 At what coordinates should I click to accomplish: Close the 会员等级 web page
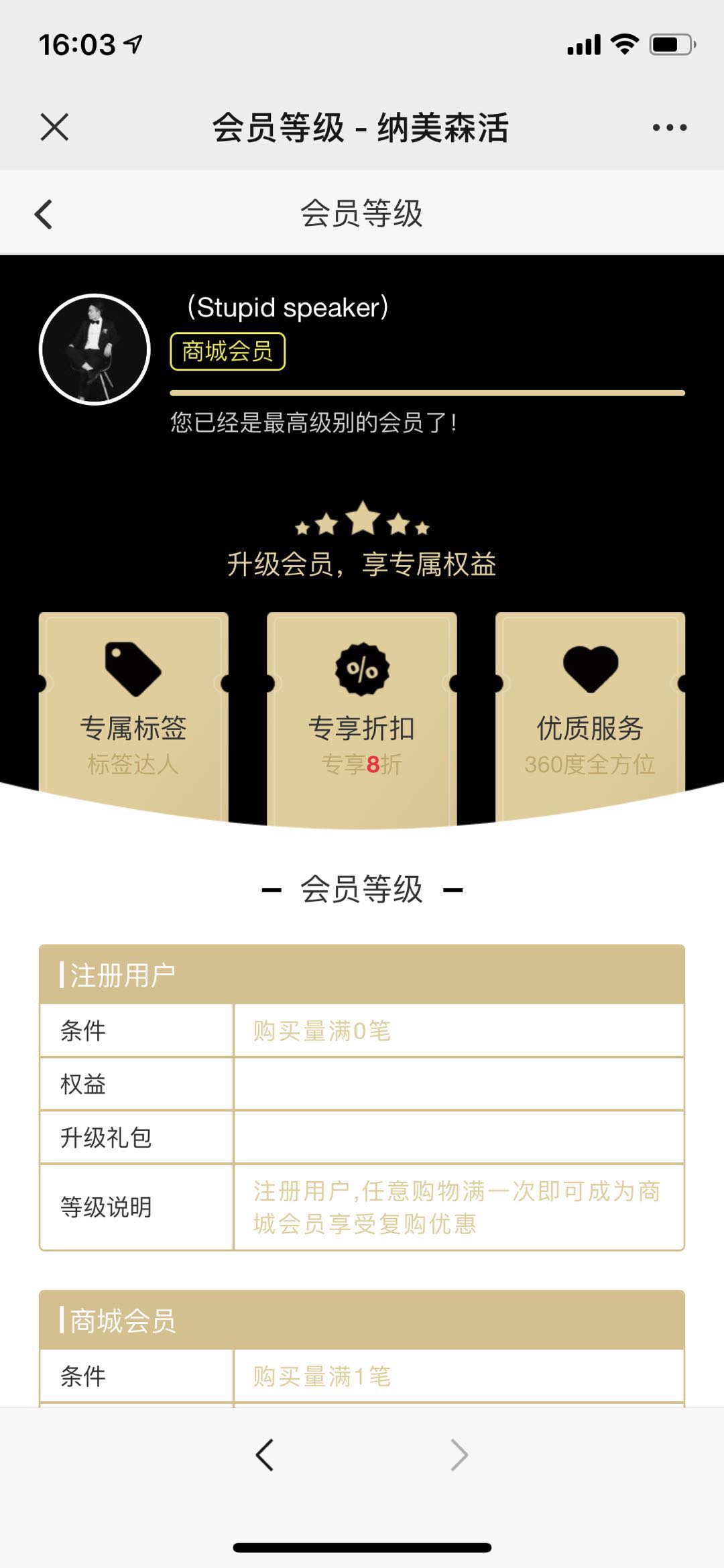click(x=54, y=127)
